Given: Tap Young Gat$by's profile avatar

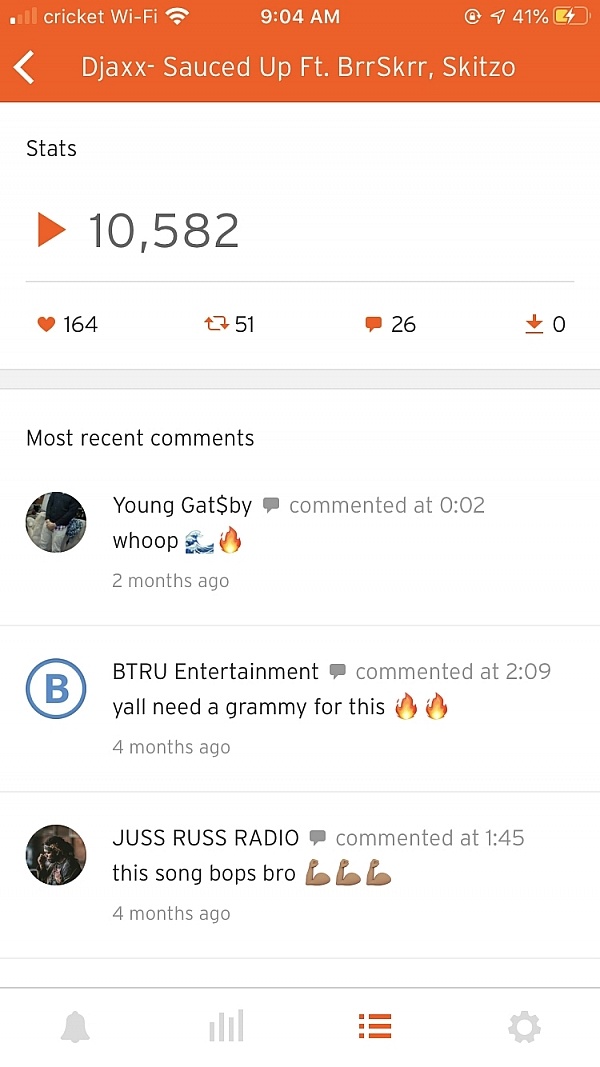Looking at the screenshot, I should click(56, 522).
